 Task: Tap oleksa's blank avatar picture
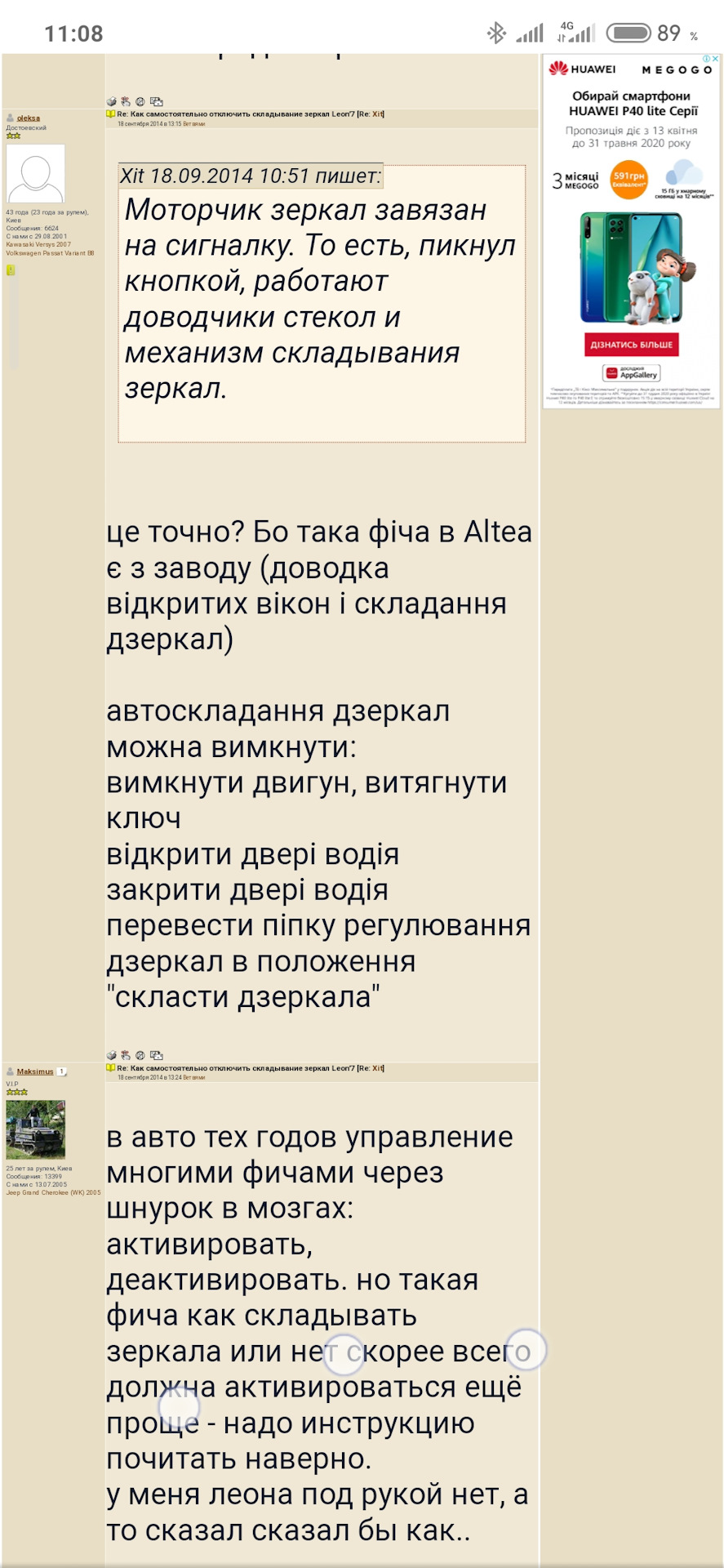[35, 173]
